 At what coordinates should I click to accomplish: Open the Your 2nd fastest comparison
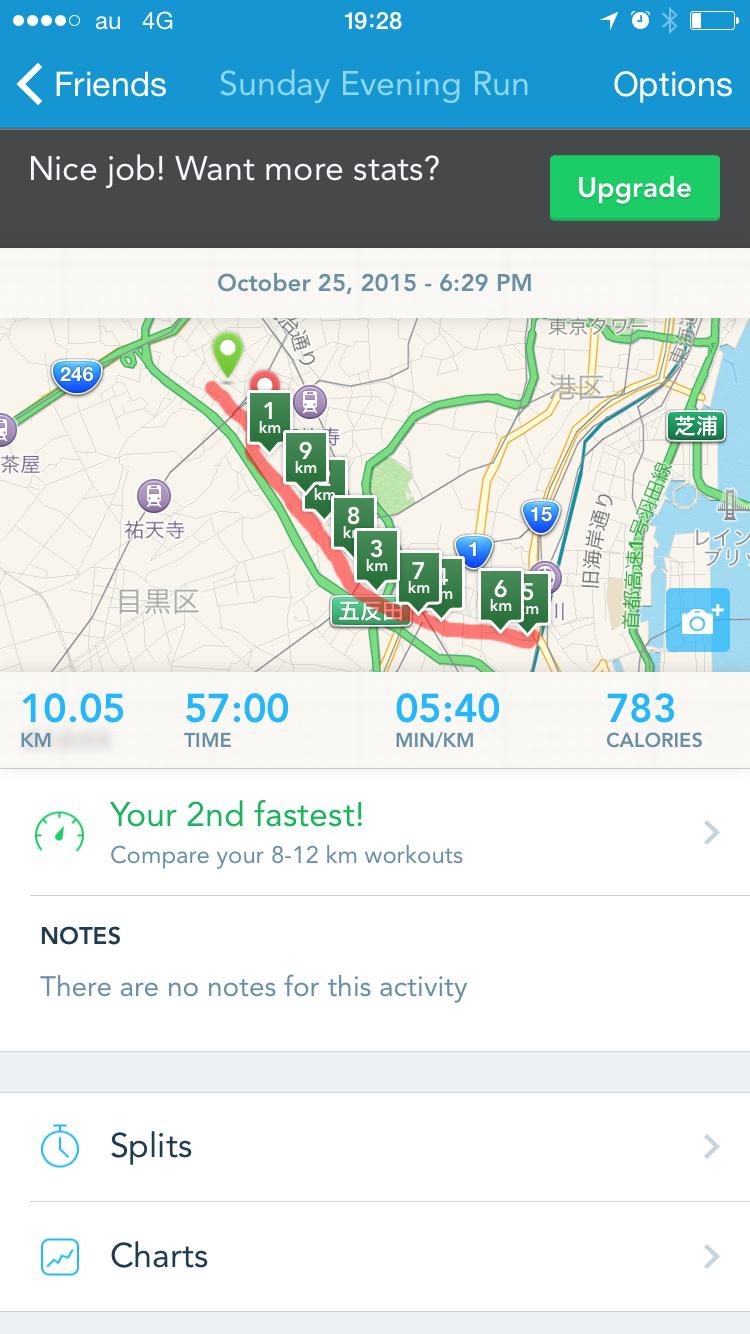[x=375, y=832]
